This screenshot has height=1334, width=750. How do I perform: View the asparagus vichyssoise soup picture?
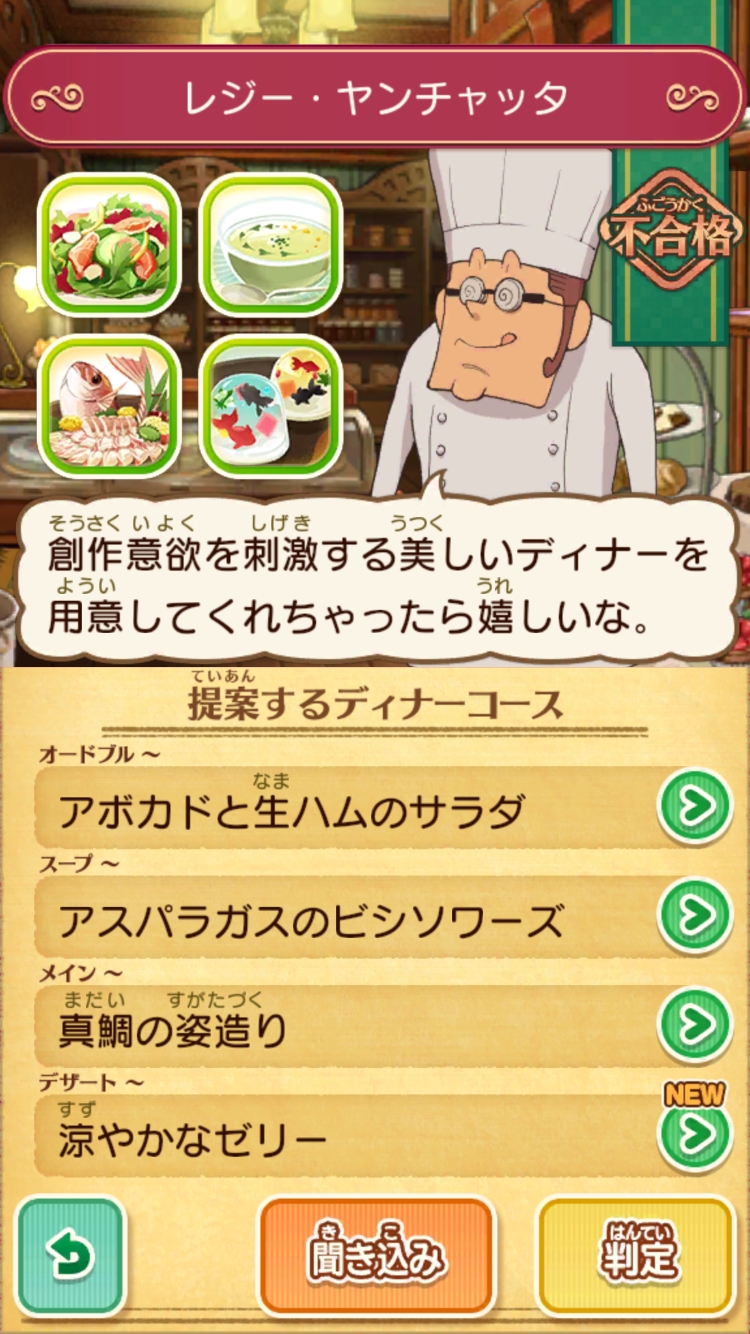coord(271,245)
